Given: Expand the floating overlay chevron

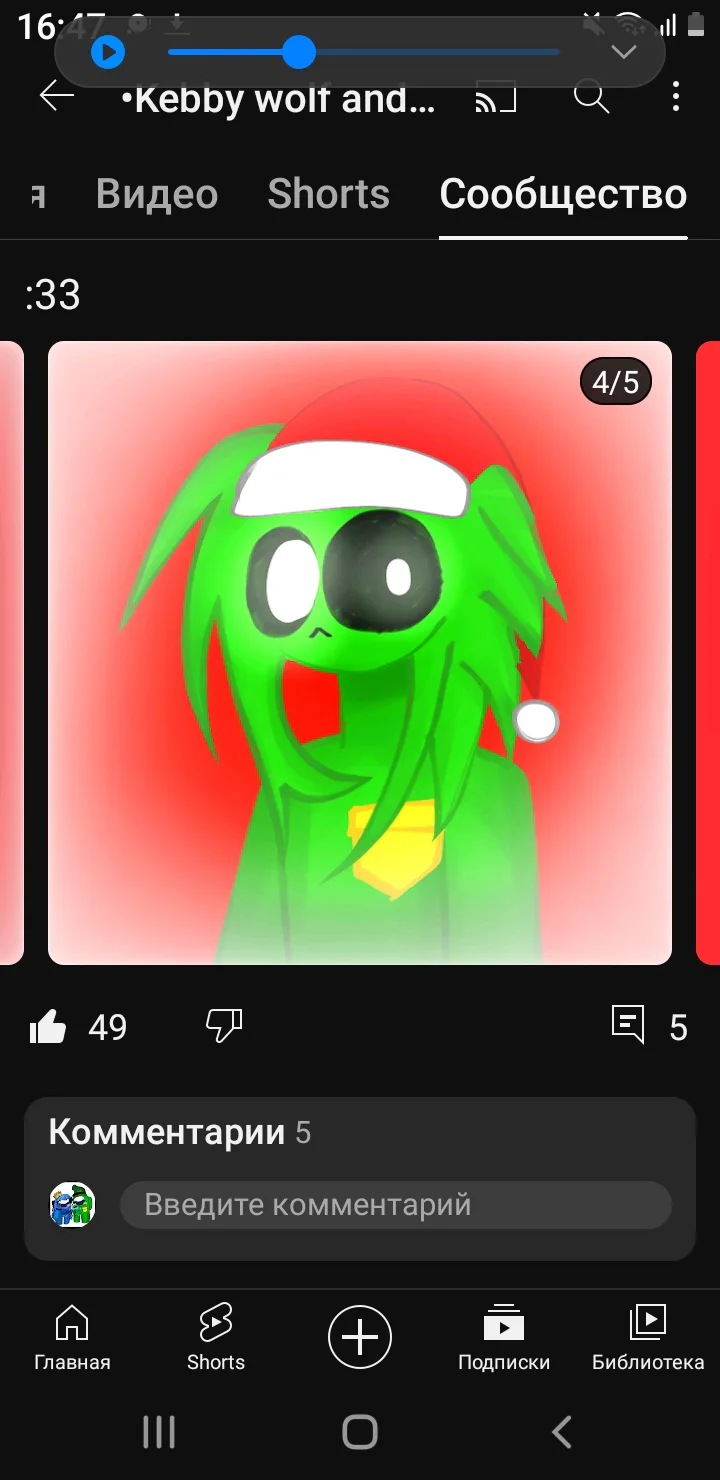Looking at the screenshot, I should tap(624, 52).
